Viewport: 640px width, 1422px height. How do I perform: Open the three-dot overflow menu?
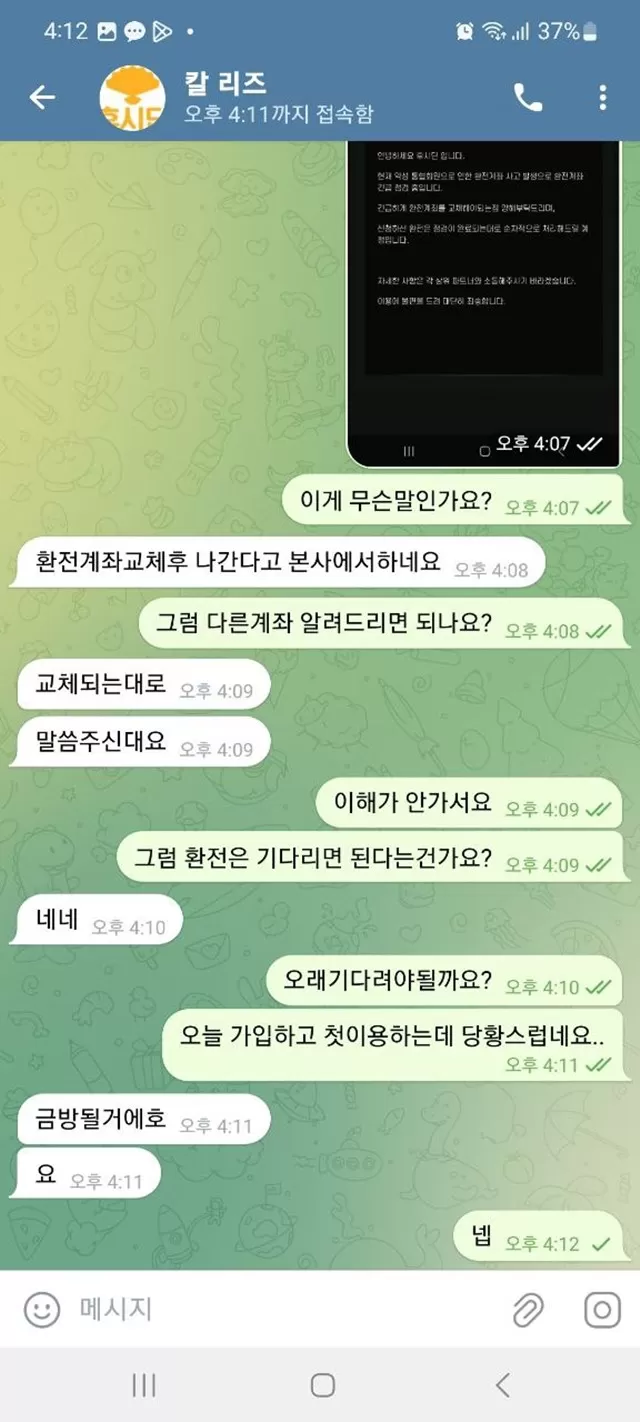coord(602,97)
